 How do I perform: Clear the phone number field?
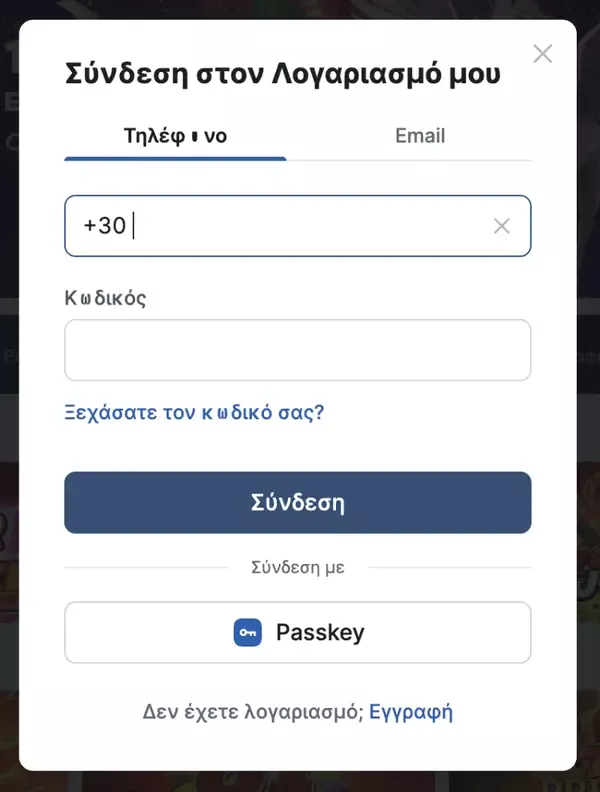click(502, 227)
